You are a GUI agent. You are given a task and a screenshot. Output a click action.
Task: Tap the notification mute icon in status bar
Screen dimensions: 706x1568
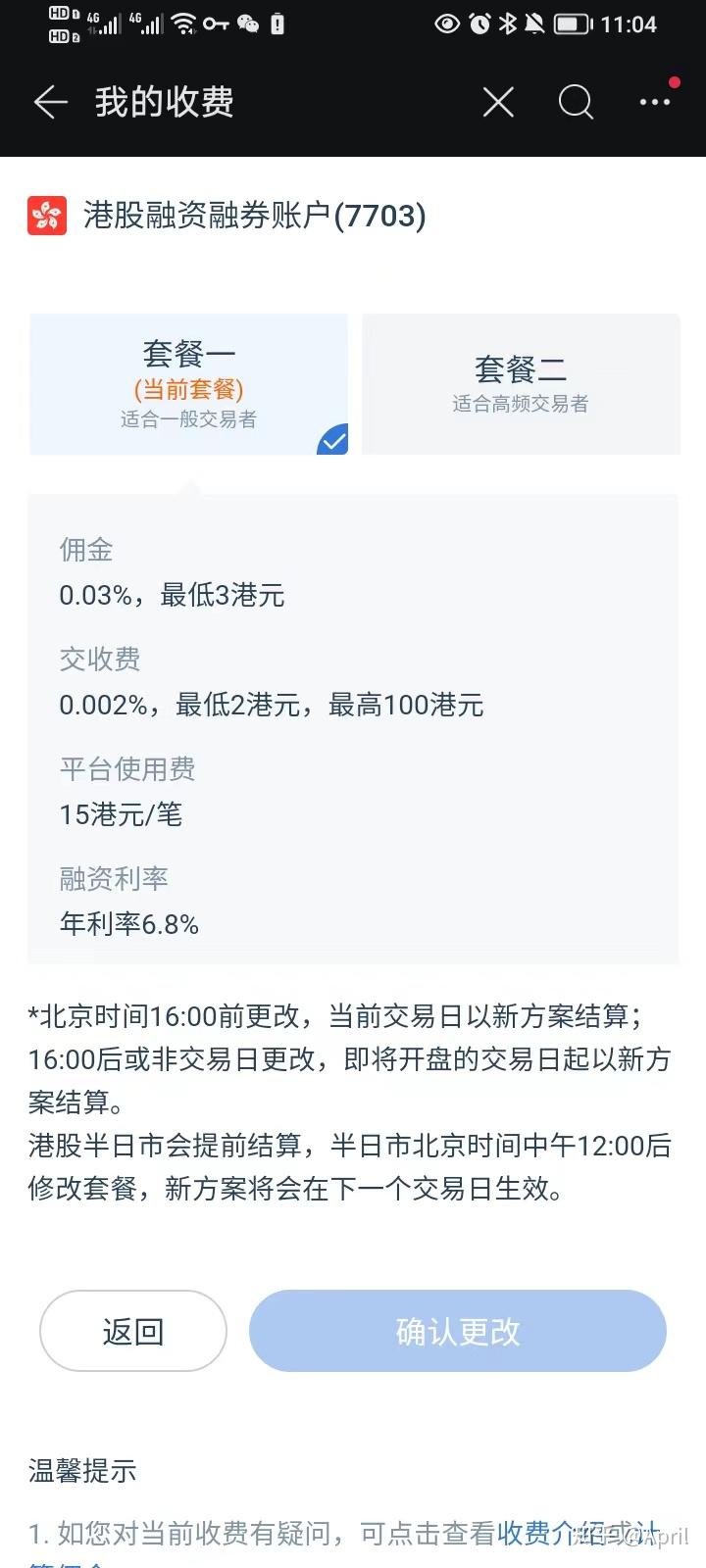click(x=537, y=24)
